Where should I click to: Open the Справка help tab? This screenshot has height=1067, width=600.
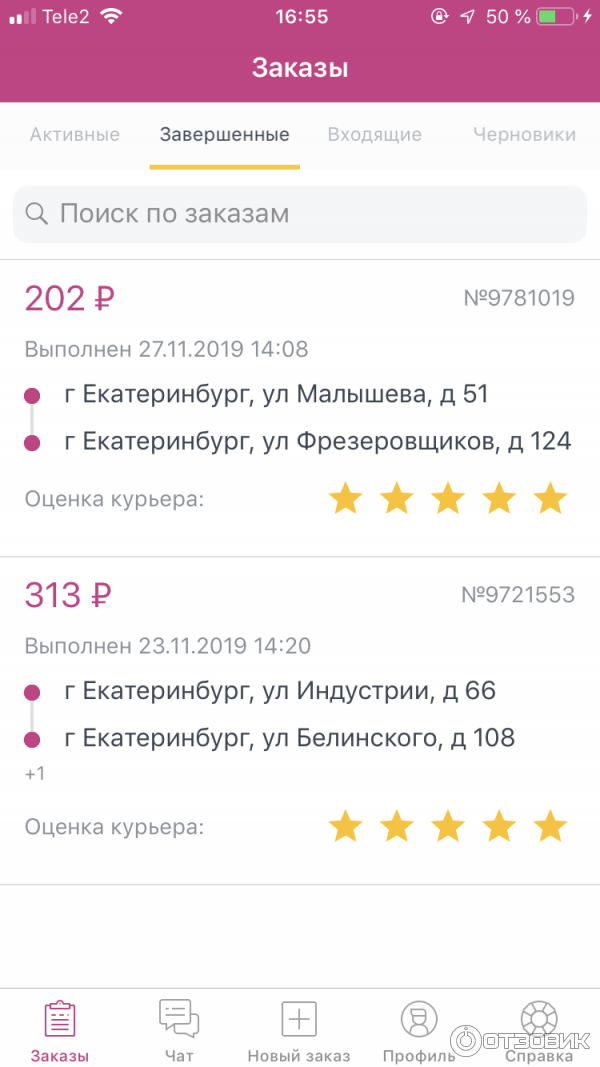(x=539, y=1031)
